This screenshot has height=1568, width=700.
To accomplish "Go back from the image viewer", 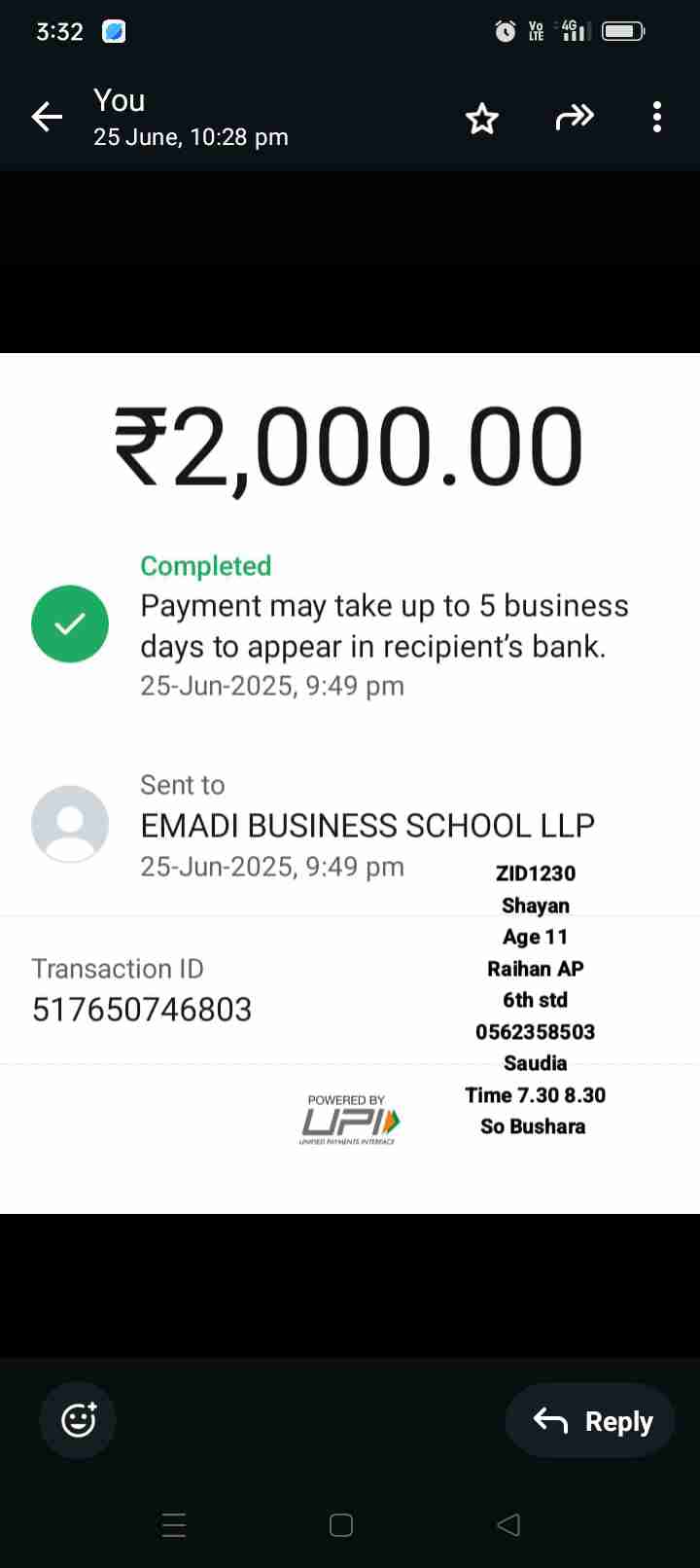I will (47, 118).
